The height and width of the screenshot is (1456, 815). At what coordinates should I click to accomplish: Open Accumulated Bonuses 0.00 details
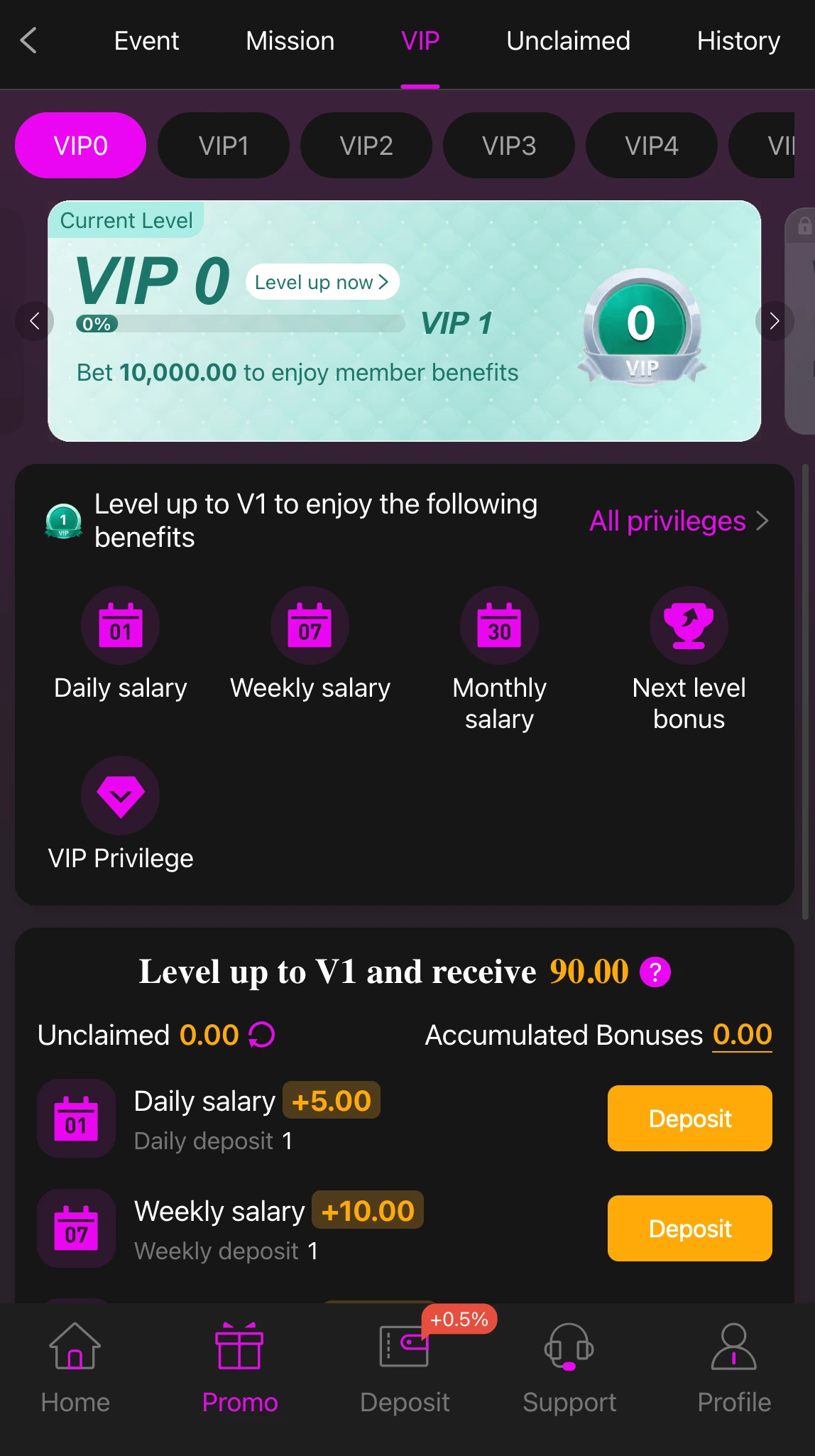pyautogui.click(x=742, y=1035)
